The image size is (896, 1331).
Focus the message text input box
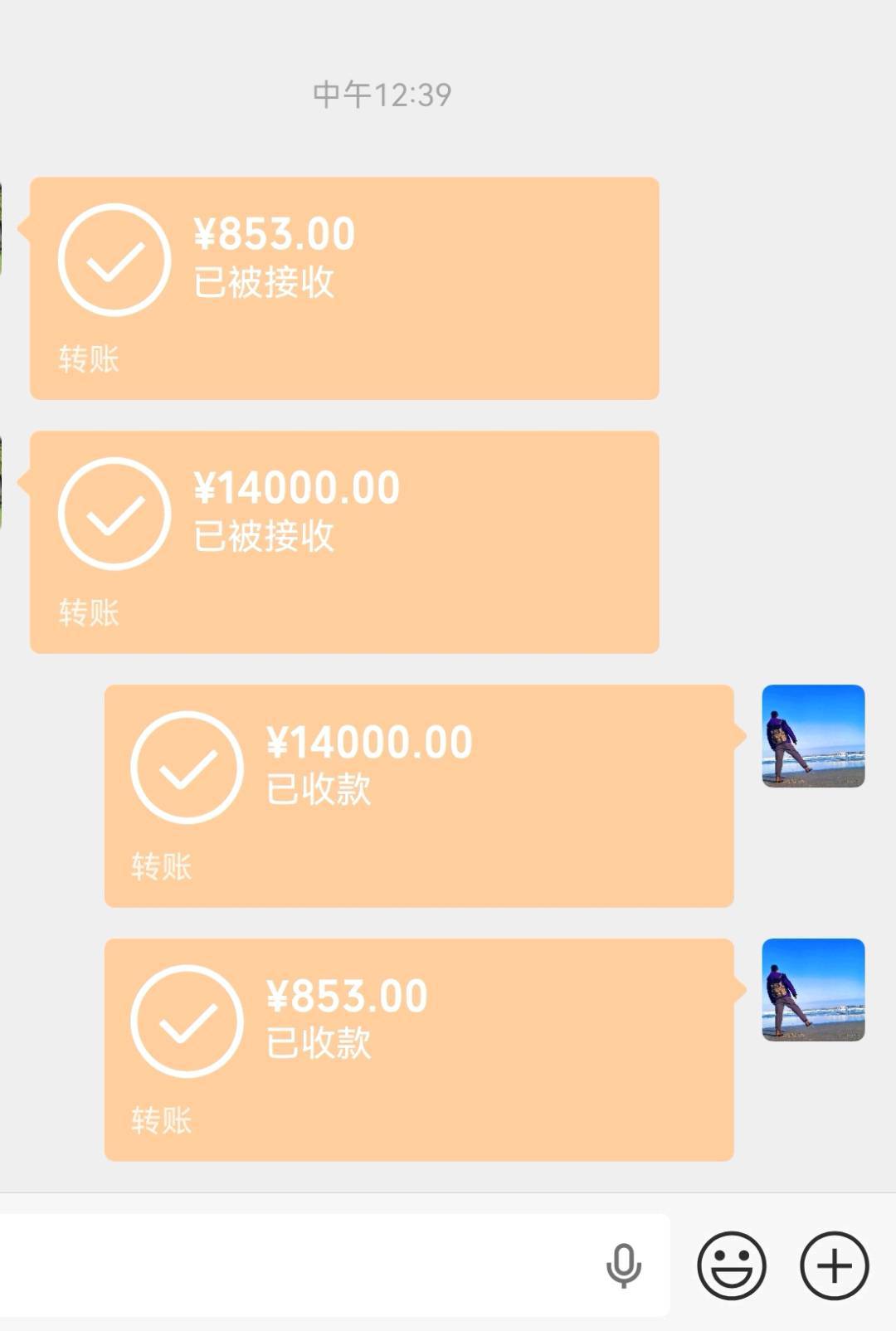pyautogui.click(x=290, y=1265)
